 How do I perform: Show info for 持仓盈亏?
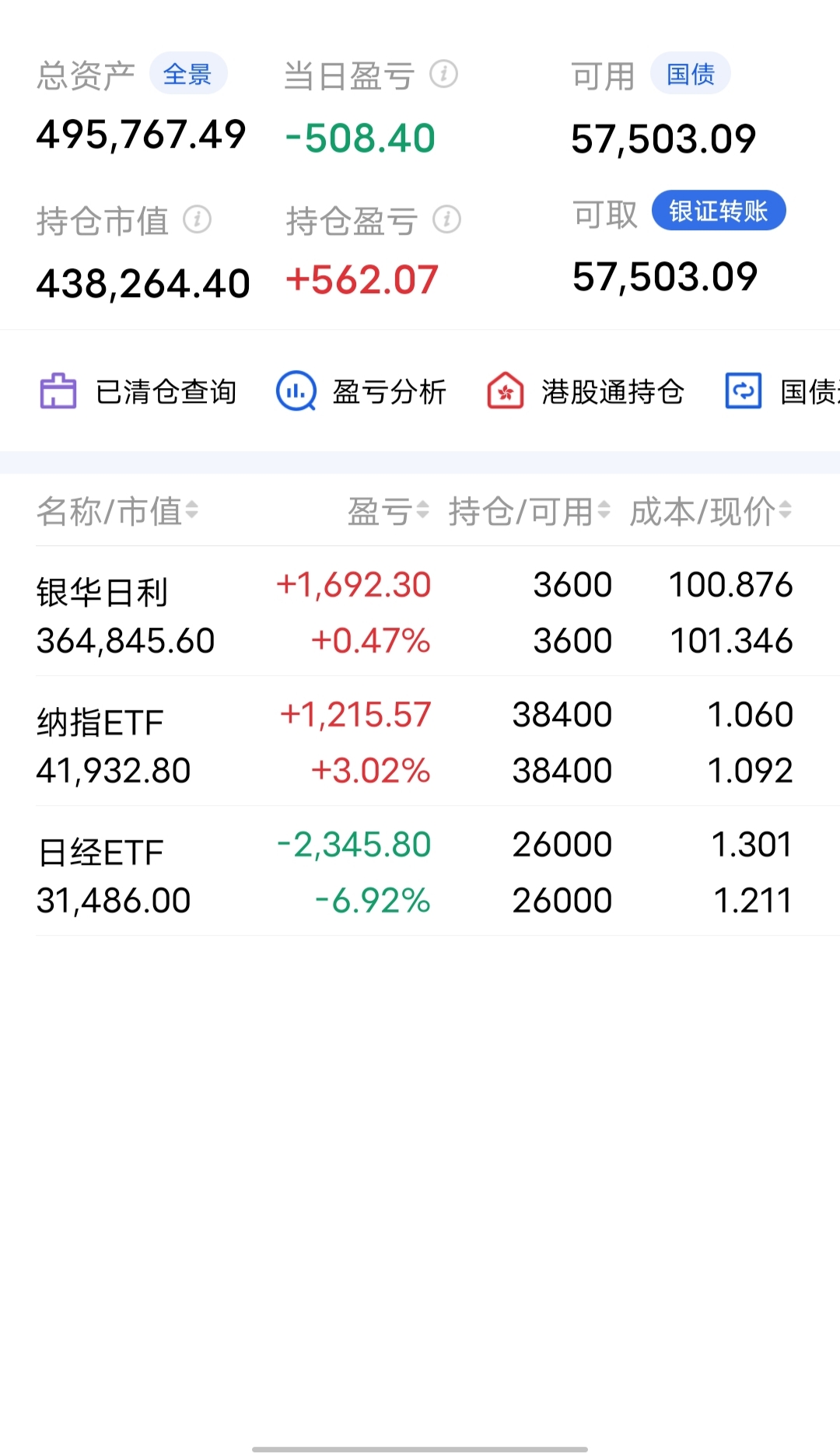click(x=447, y=219)
